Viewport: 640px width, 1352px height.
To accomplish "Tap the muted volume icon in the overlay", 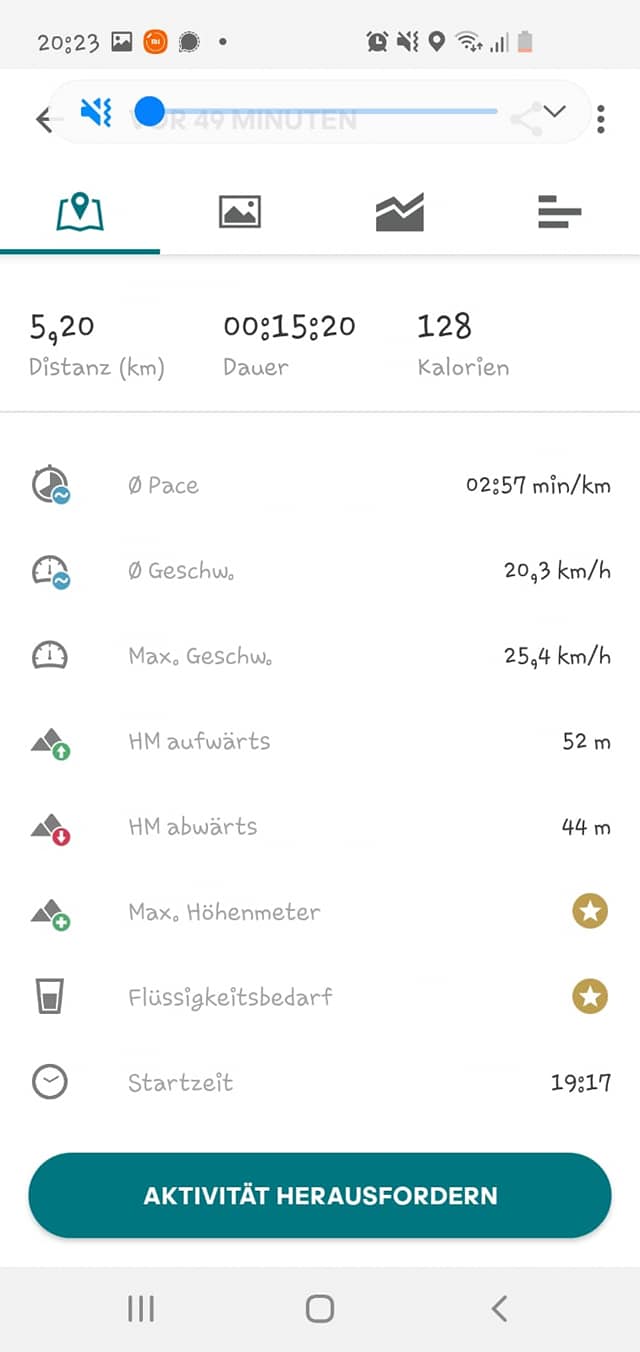I will click(x=96, y=112).
